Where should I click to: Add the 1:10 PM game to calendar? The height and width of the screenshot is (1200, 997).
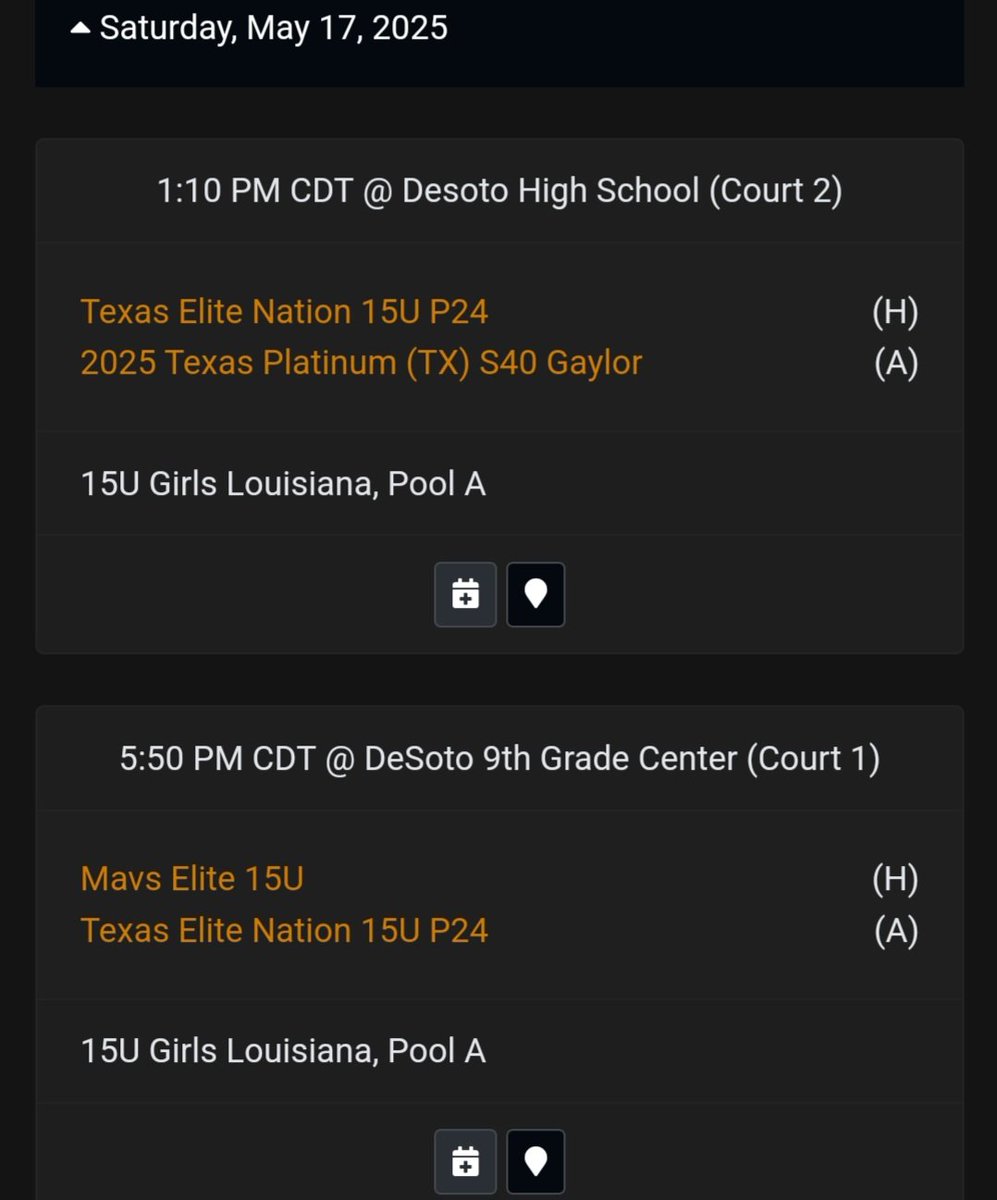coord(465,595)
